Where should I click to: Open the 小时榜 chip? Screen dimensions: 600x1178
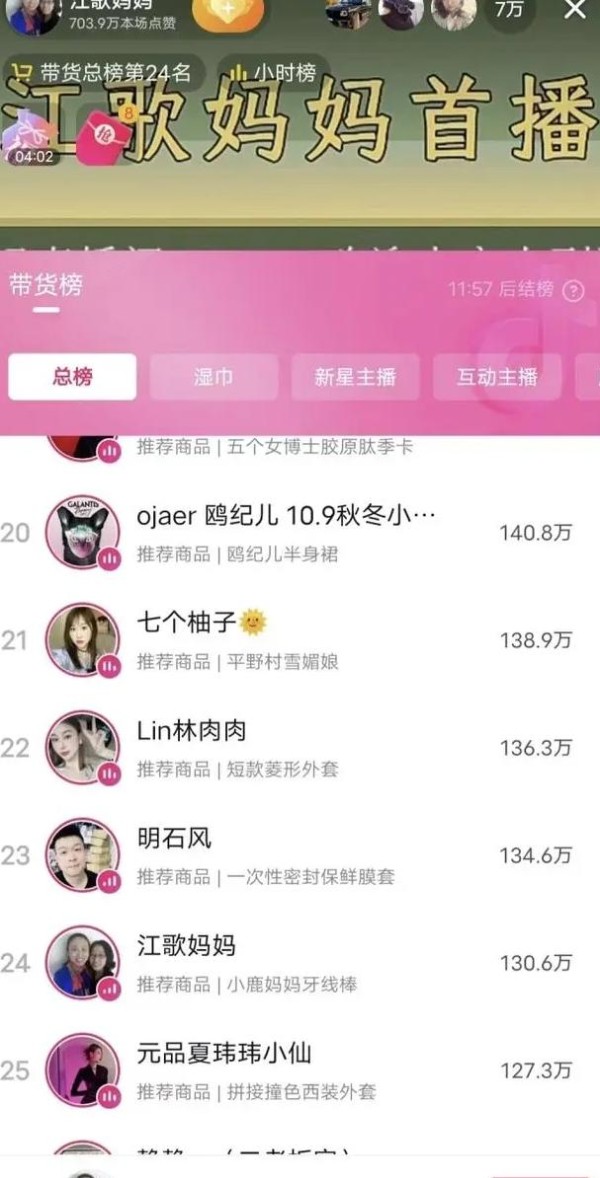click(x=273, y=73)
